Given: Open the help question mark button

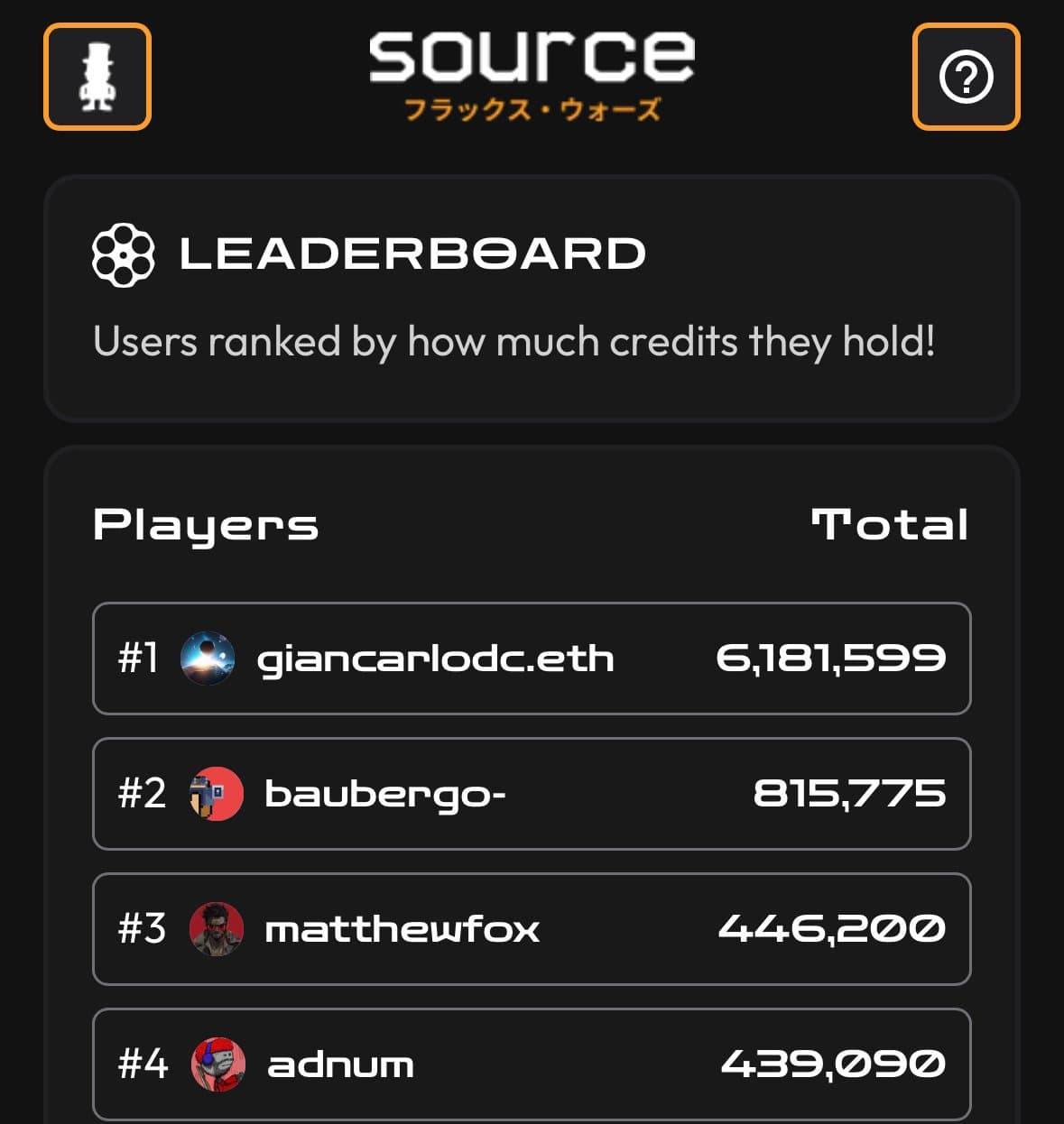Looking at the screenshot, I should point(966,77).
